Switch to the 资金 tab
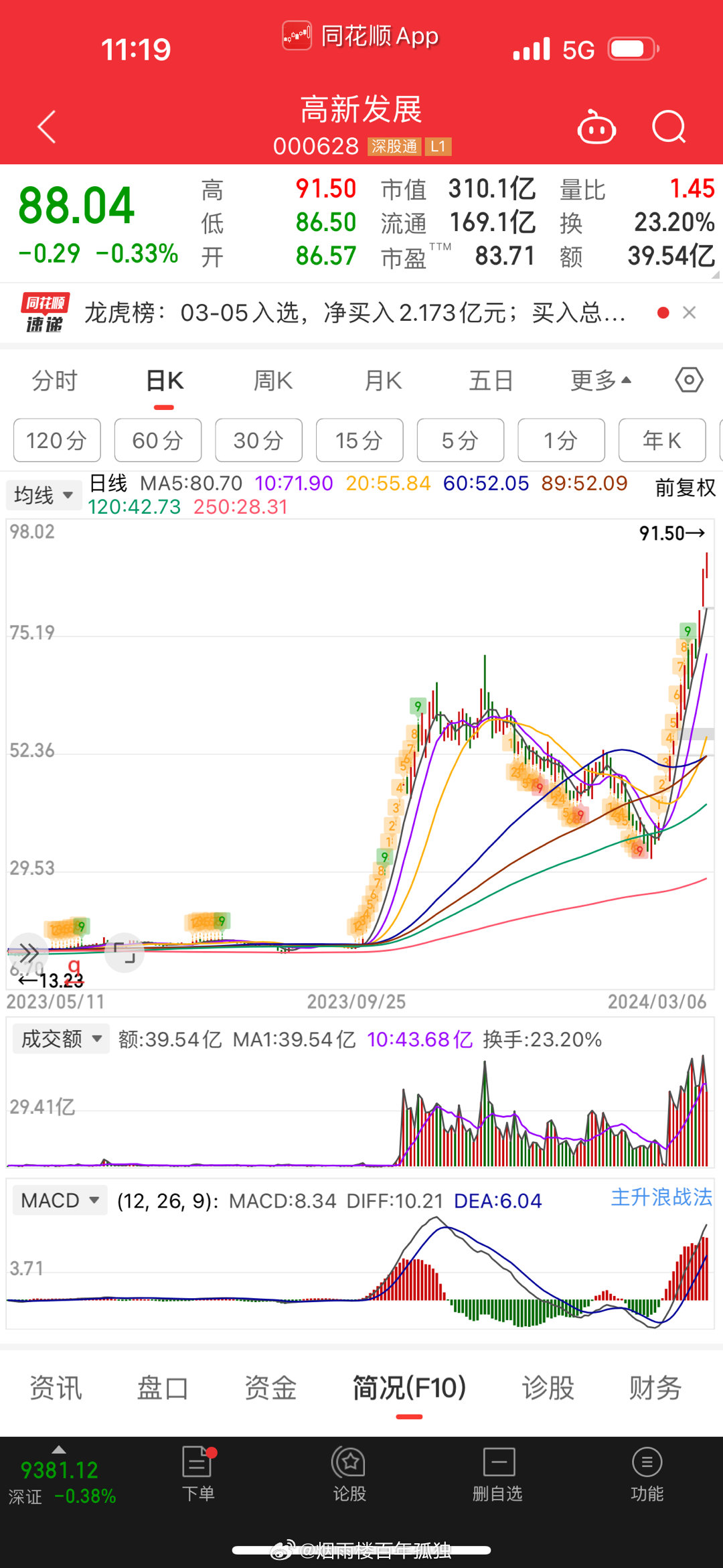Screen dimensions: 723x1568 [x=270, y=1388]
